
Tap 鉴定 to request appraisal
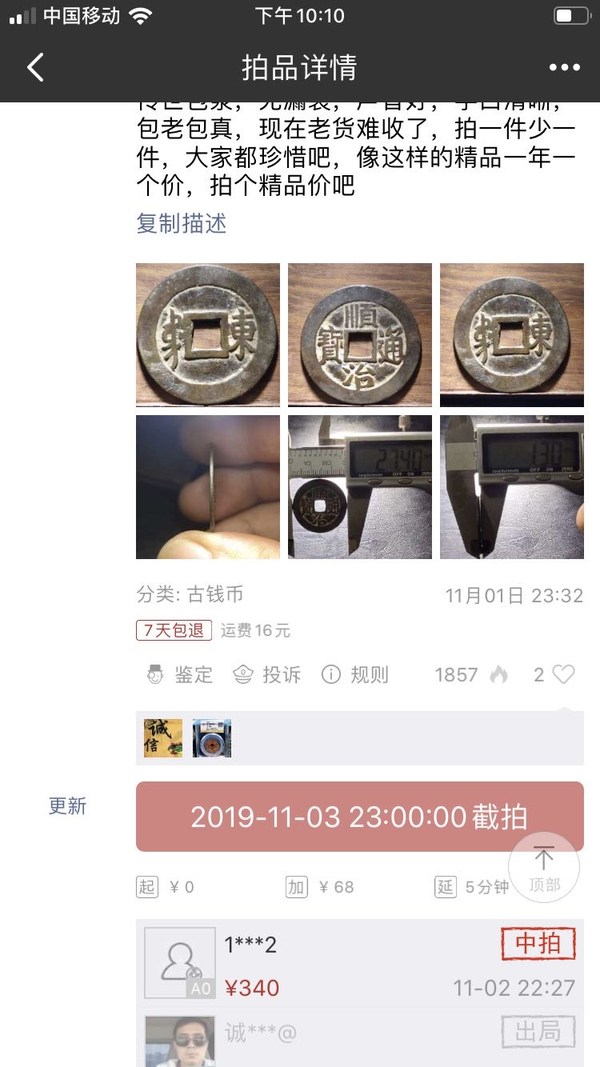(x=180, y=675)
